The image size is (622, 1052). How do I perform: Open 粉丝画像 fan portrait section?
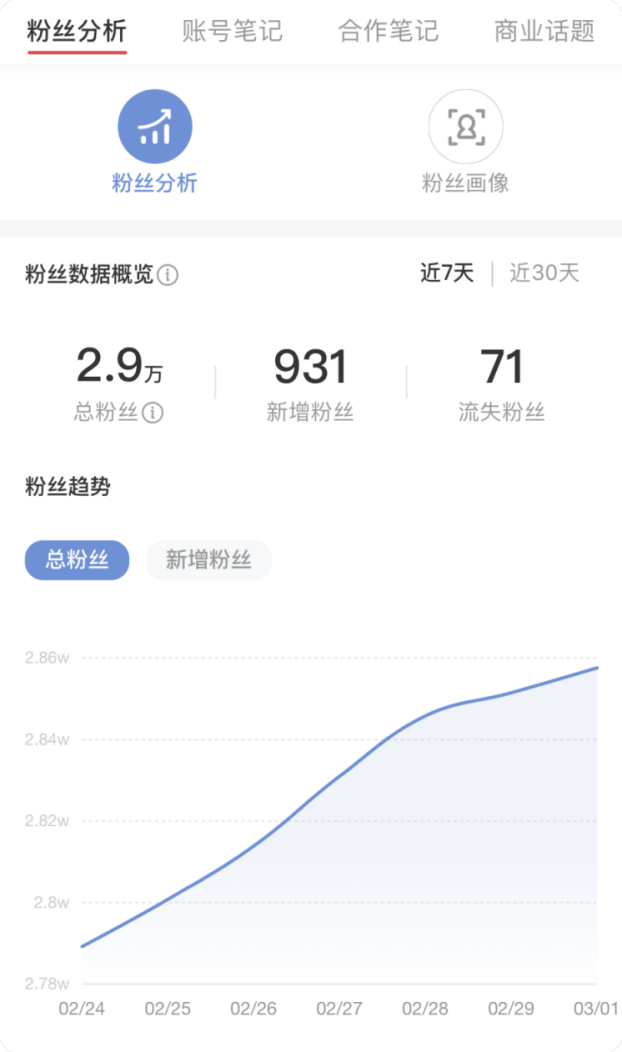coord(465,127)
